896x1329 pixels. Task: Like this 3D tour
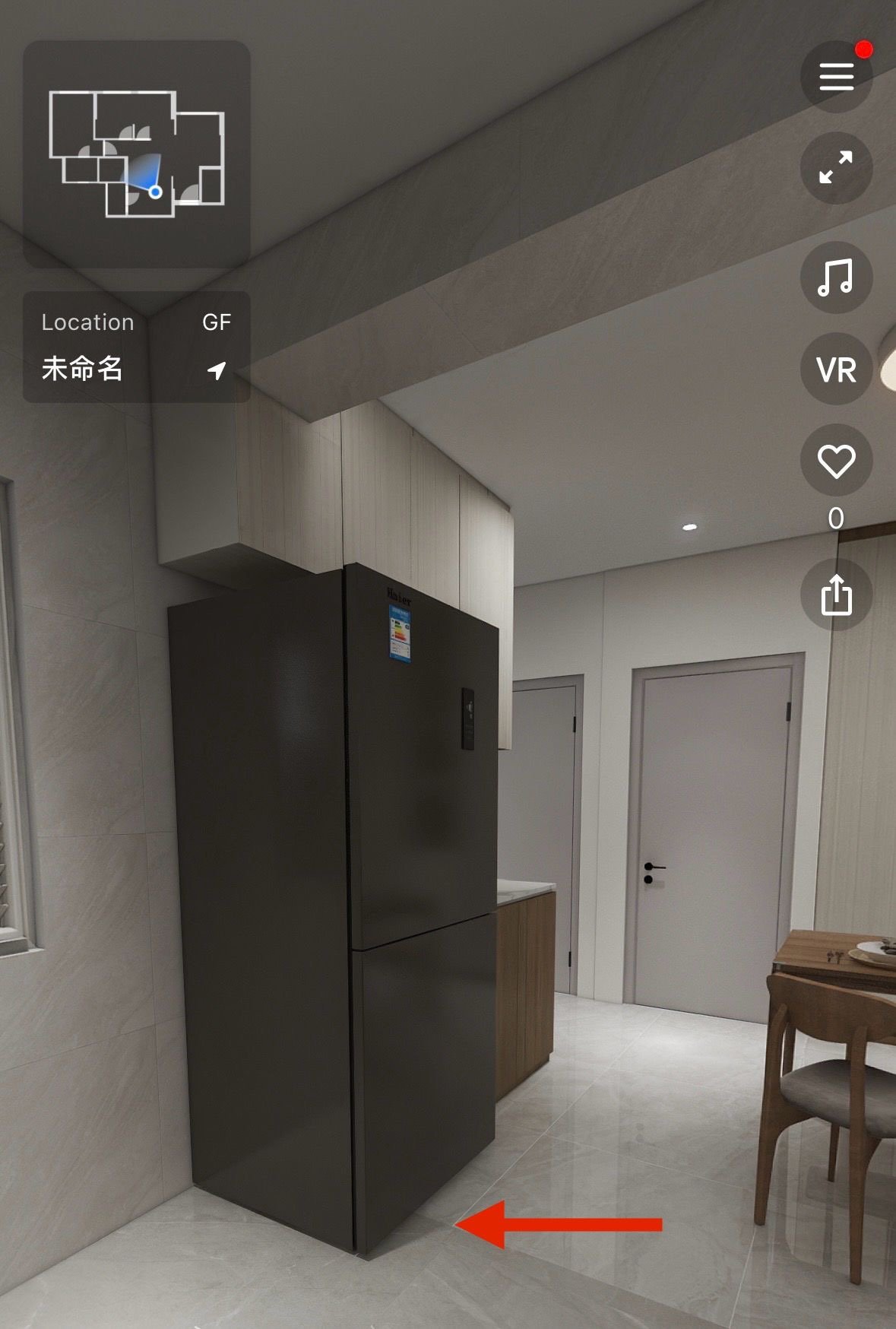(836, 461)
